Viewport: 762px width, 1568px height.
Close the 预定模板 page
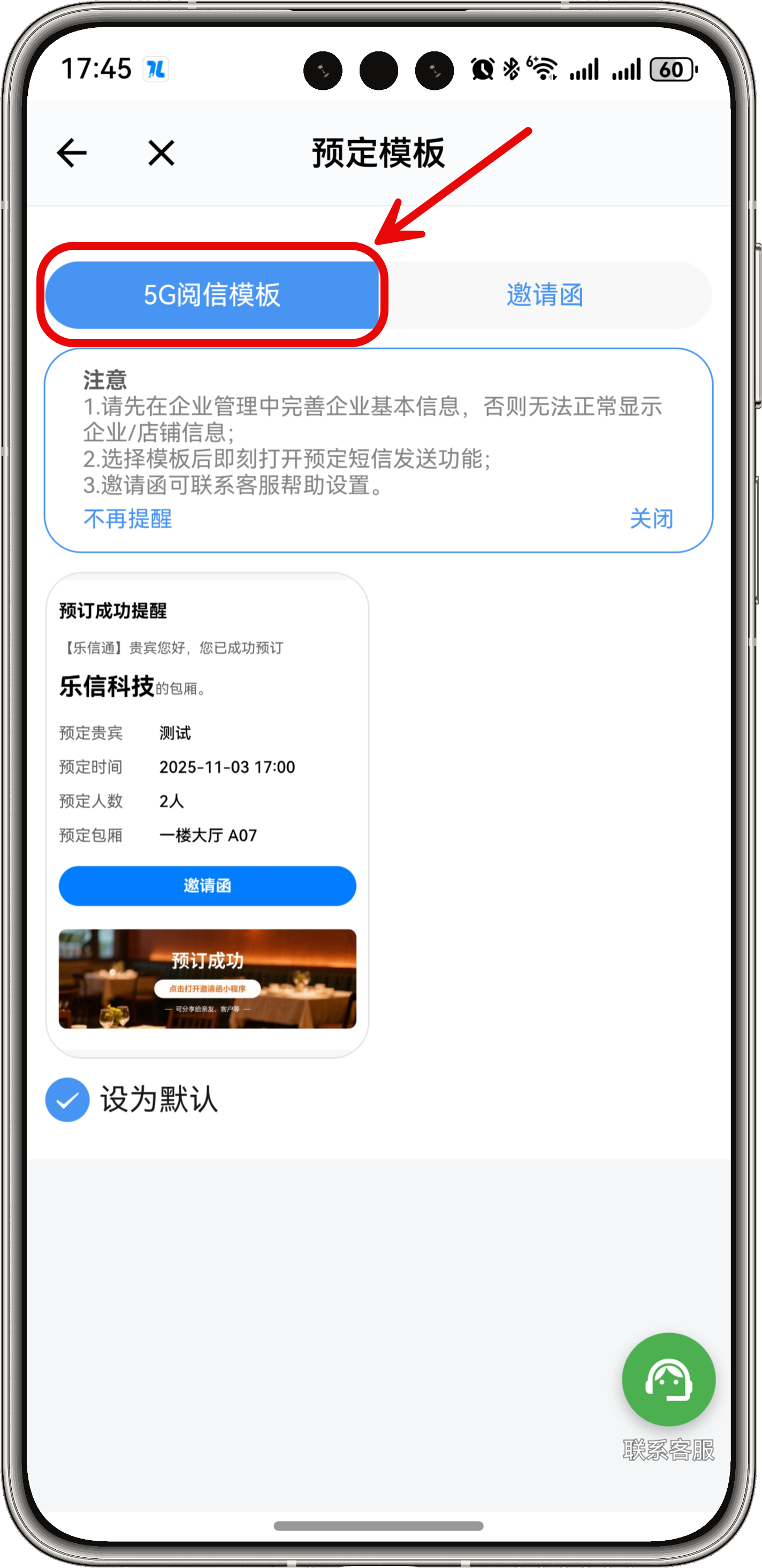tap(161, 152)
